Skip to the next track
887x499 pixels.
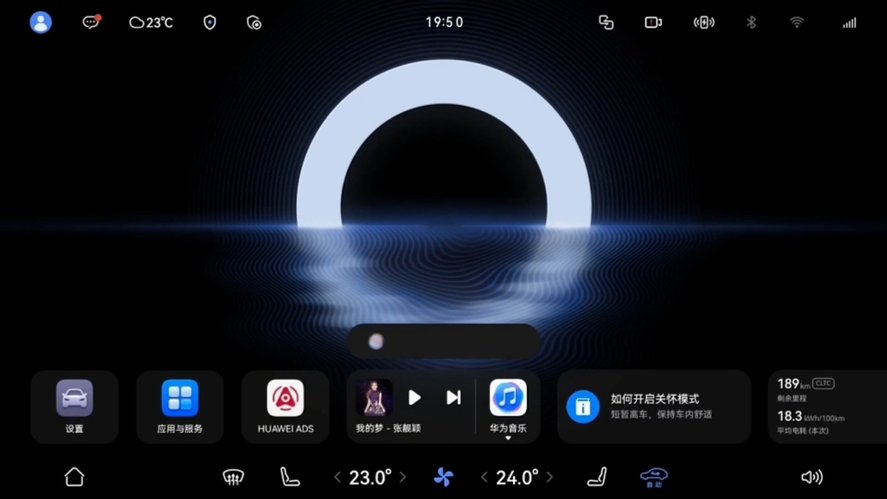pos(453,397)
